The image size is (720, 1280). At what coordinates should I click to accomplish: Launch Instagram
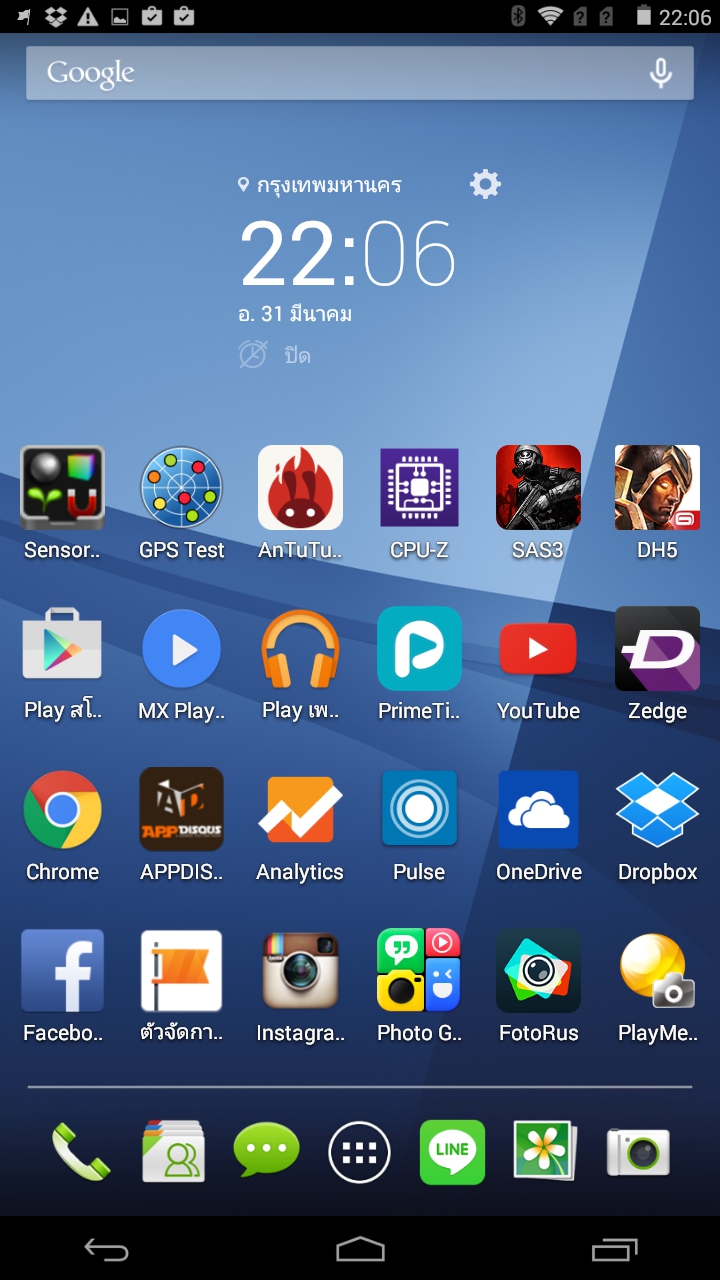pos(300,971)
